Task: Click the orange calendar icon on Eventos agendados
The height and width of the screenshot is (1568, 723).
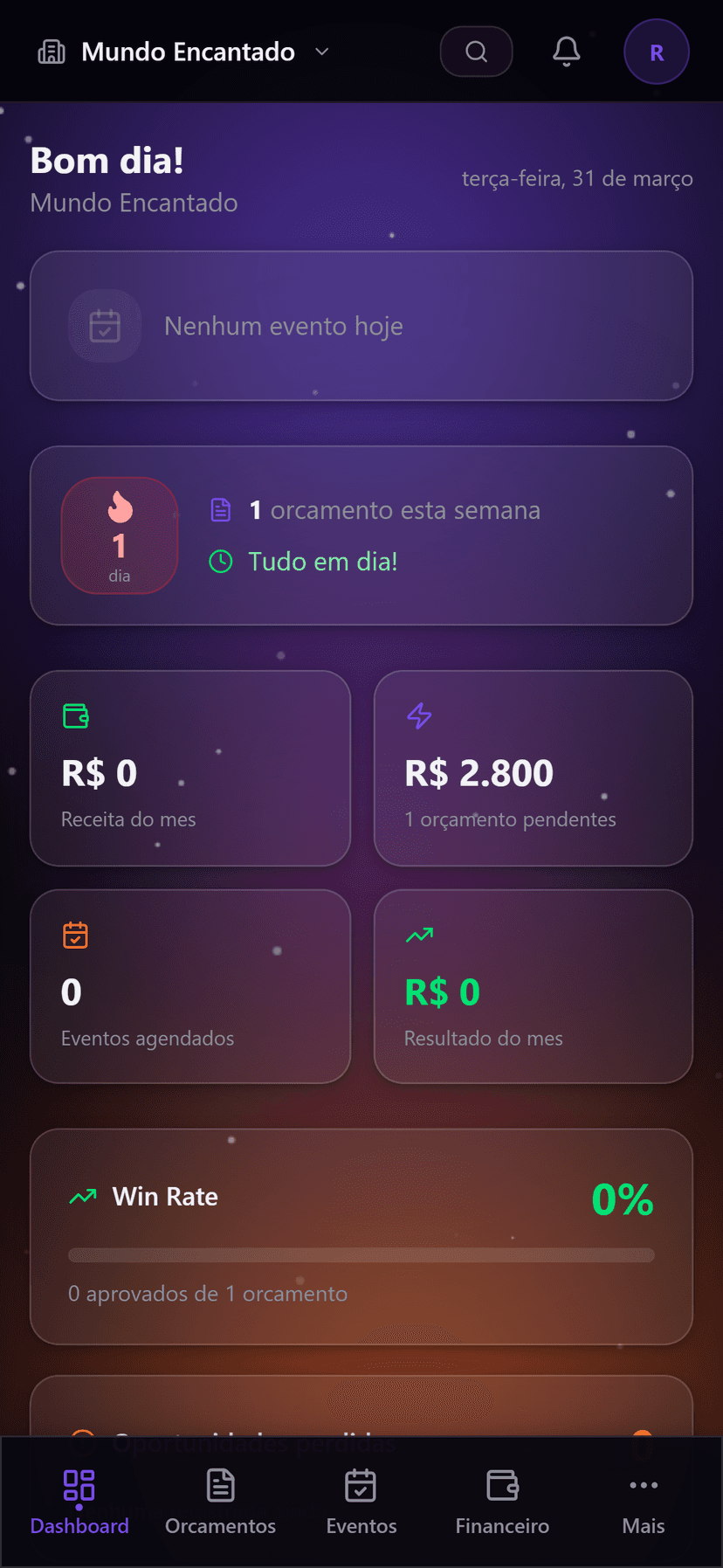Action: coord(75,934)
